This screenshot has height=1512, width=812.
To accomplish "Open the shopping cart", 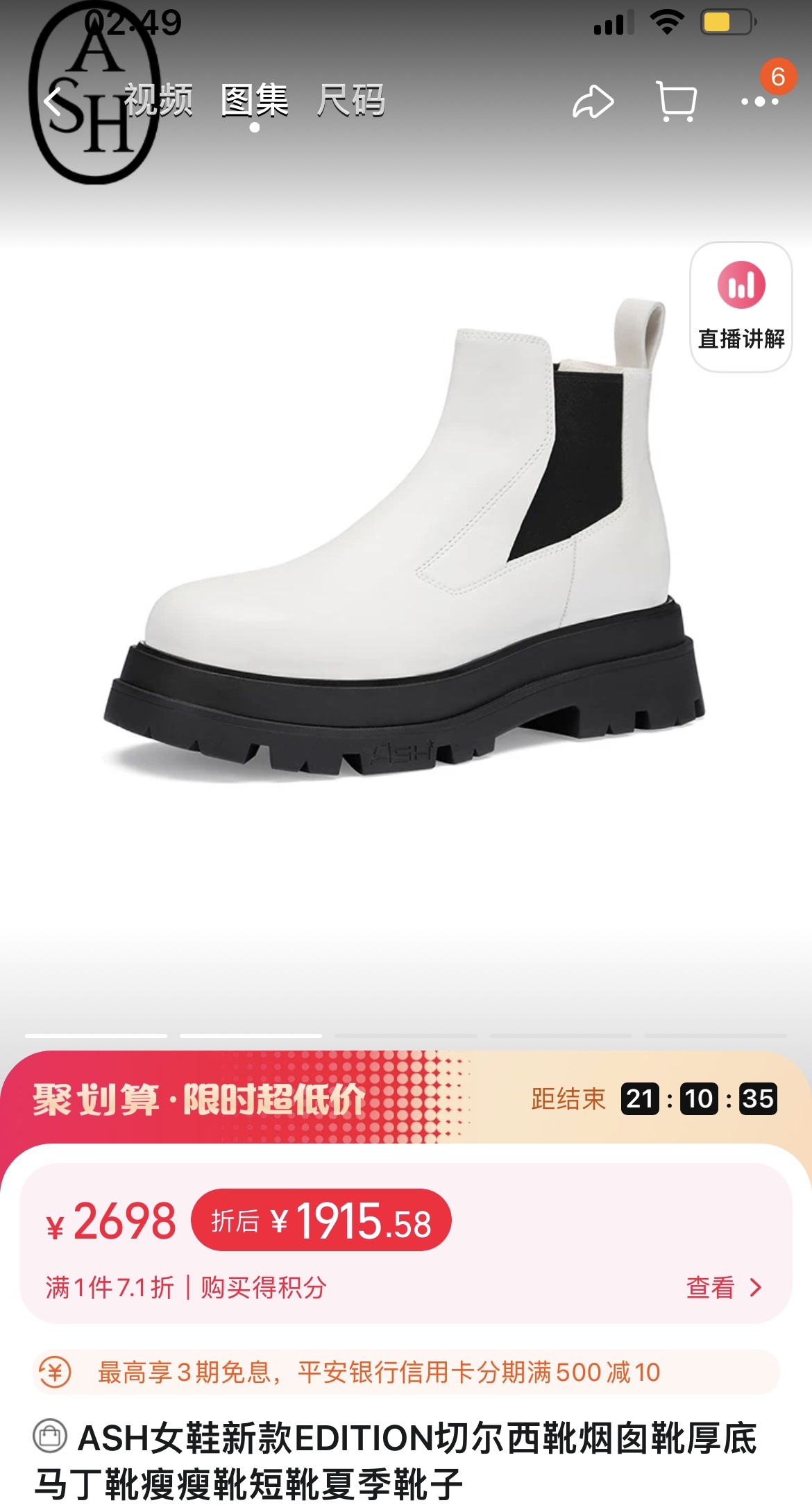I will click(x=676, y=102).
